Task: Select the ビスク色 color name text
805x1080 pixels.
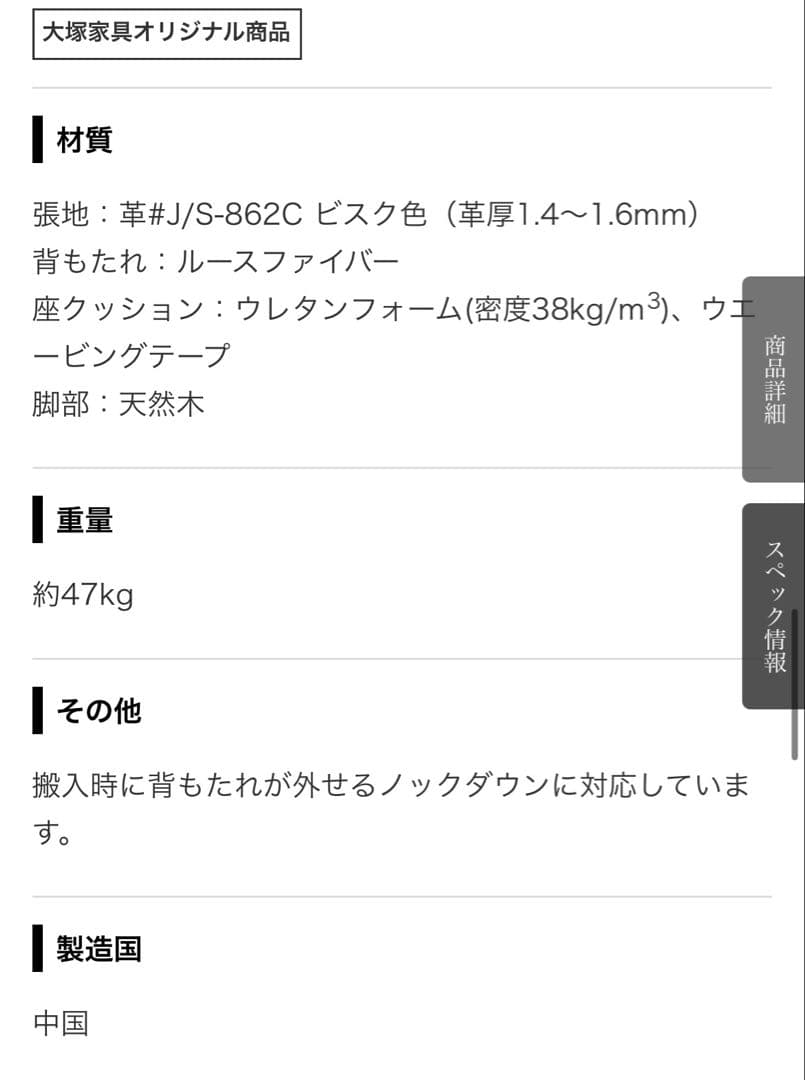Action: 370,212
